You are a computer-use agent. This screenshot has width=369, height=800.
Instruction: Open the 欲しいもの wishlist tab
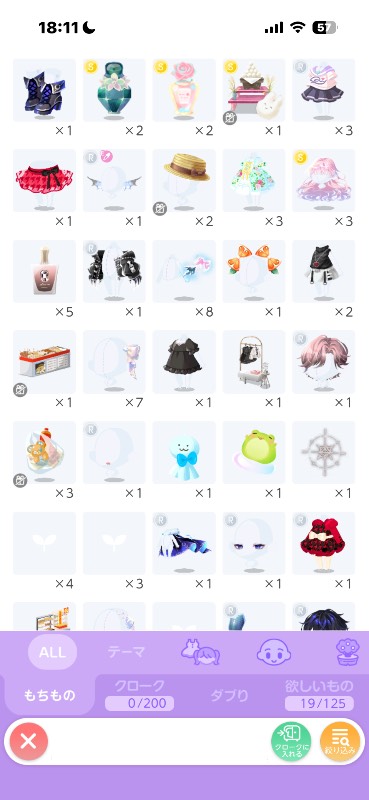(319, 695)
